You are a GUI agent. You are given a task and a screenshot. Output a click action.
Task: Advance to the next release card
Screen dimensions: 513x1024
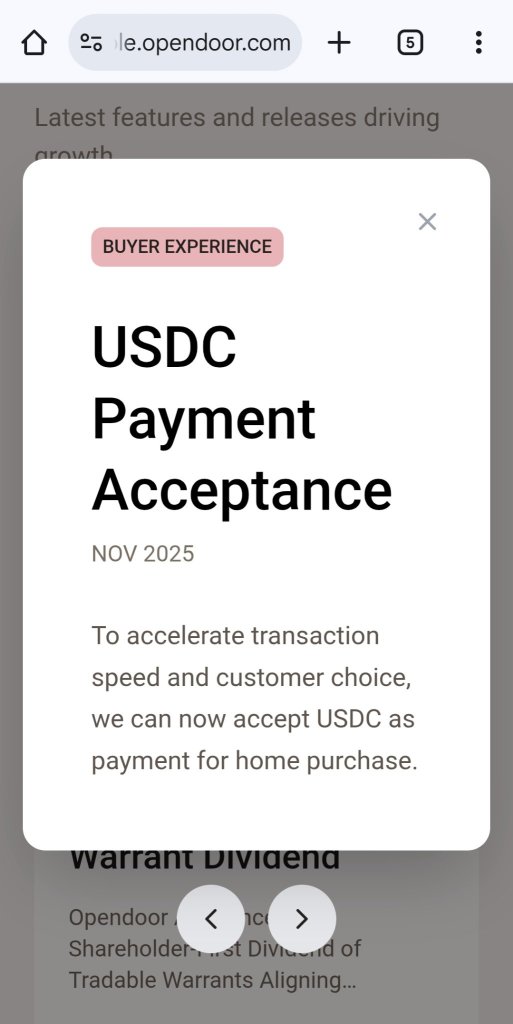302,918
